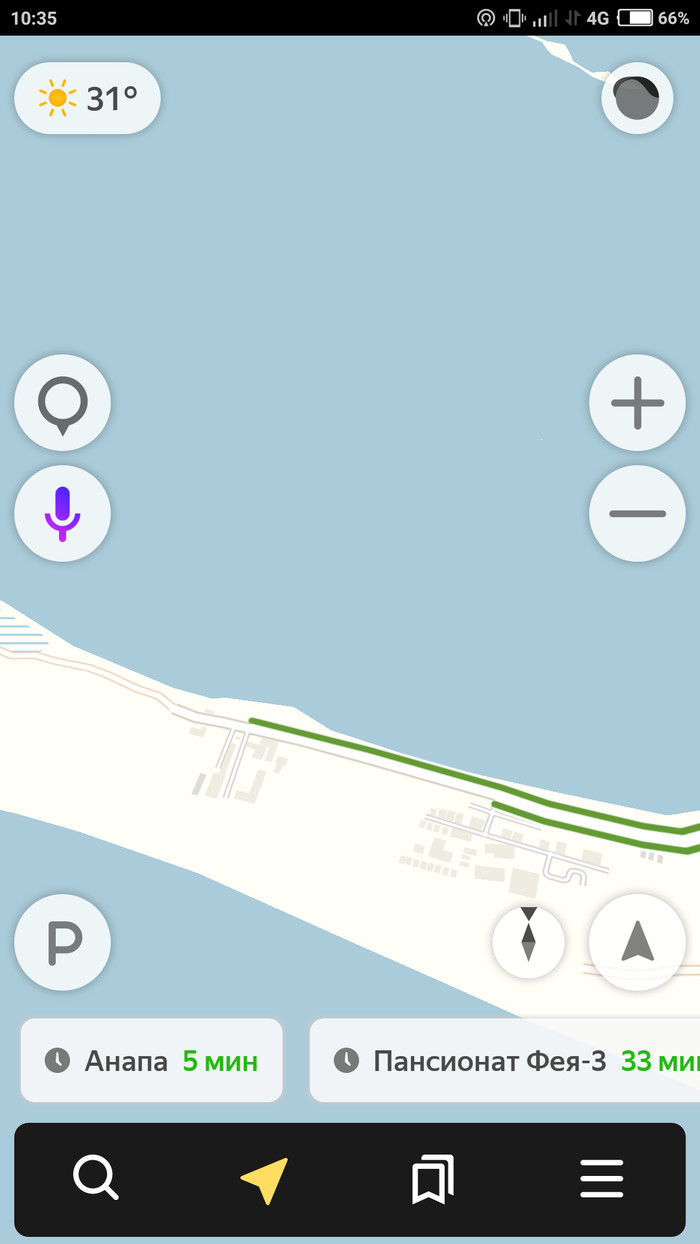The height and width of the screenshot is (1244, 700).
Task: Activate the voice assistant microphone
Action: 62,514
